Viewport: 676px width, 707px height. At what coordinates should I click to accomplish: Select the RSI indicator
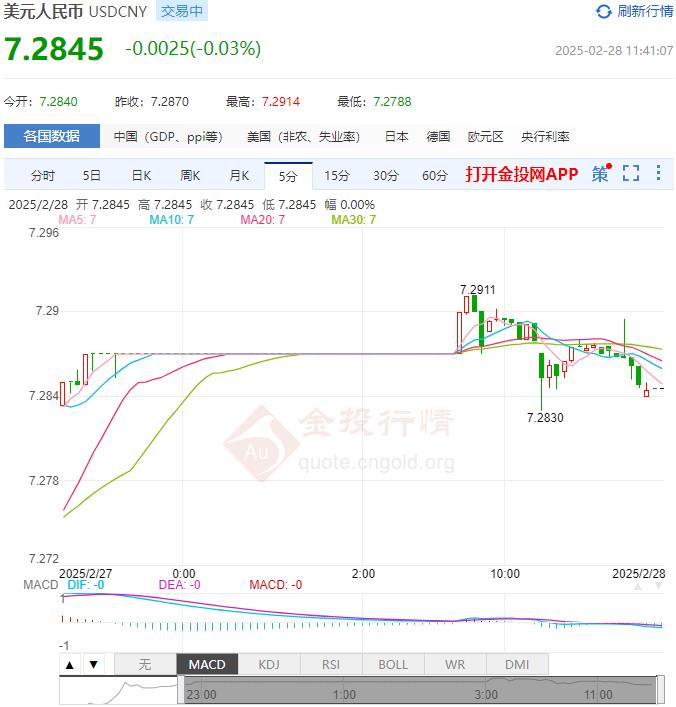pyautogui.click(x=331, y=664)
